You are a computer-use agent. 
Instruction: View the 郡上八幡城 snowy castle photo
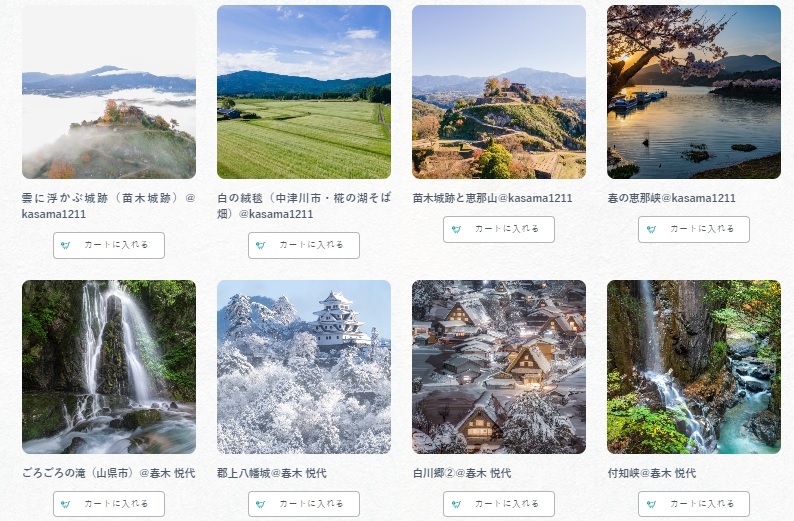pos(304,367)
